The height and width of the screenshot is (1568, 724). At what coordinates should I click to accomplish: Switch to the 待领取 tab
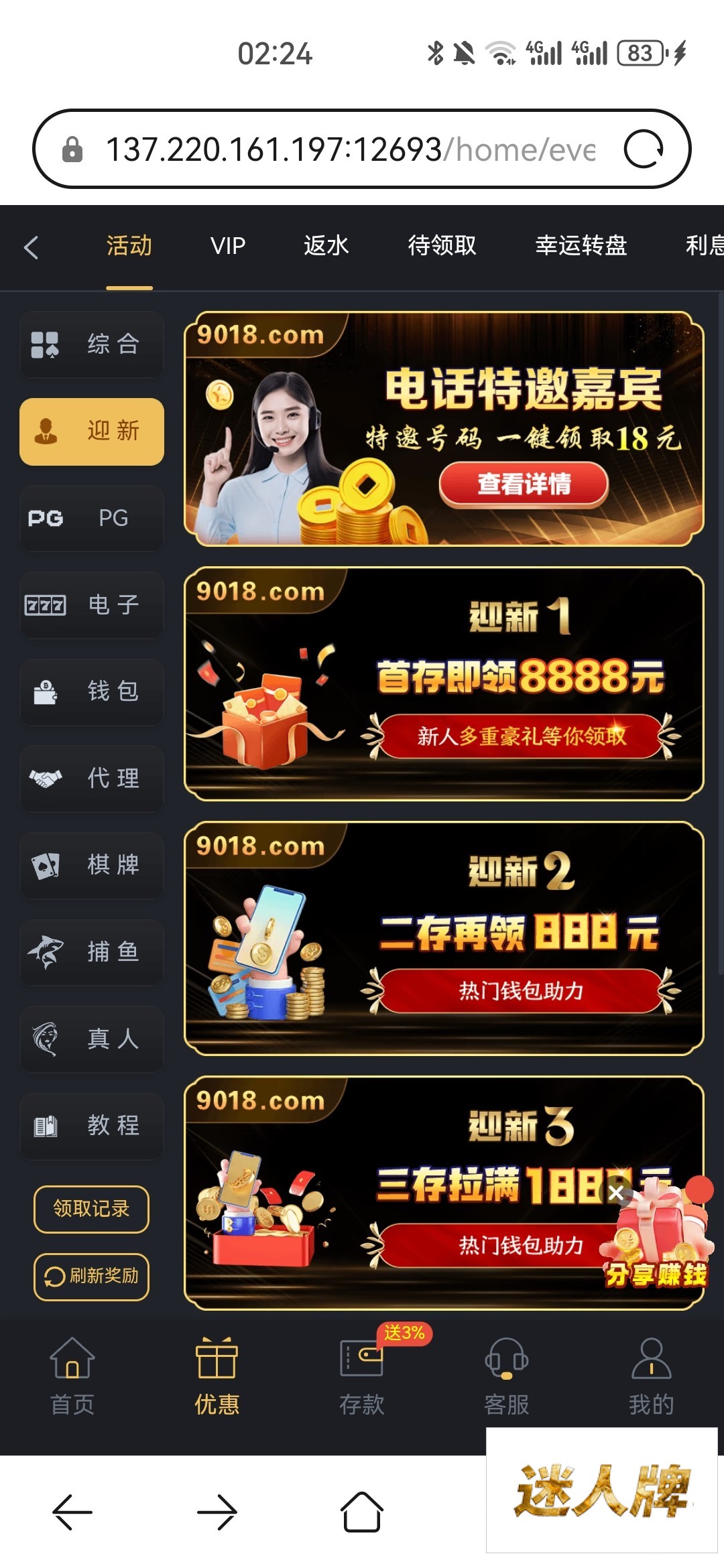442,246
